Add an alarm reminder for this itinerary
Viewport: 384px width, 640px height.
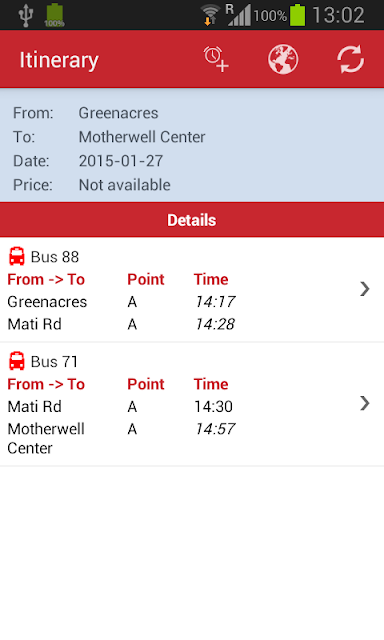tap(216, 60)
